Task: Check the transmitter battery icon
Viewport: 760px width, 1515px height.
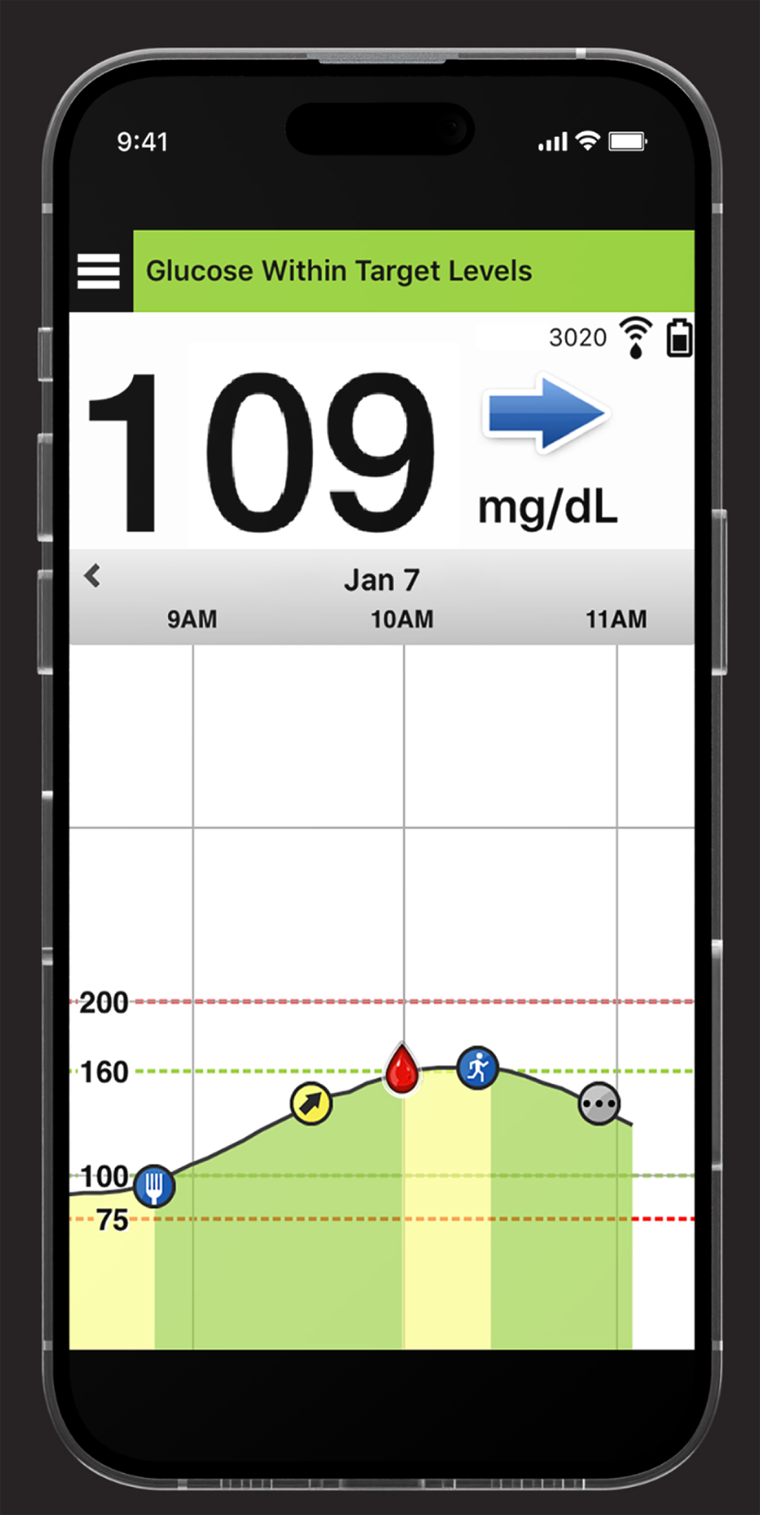Action: tap(679, 337)
